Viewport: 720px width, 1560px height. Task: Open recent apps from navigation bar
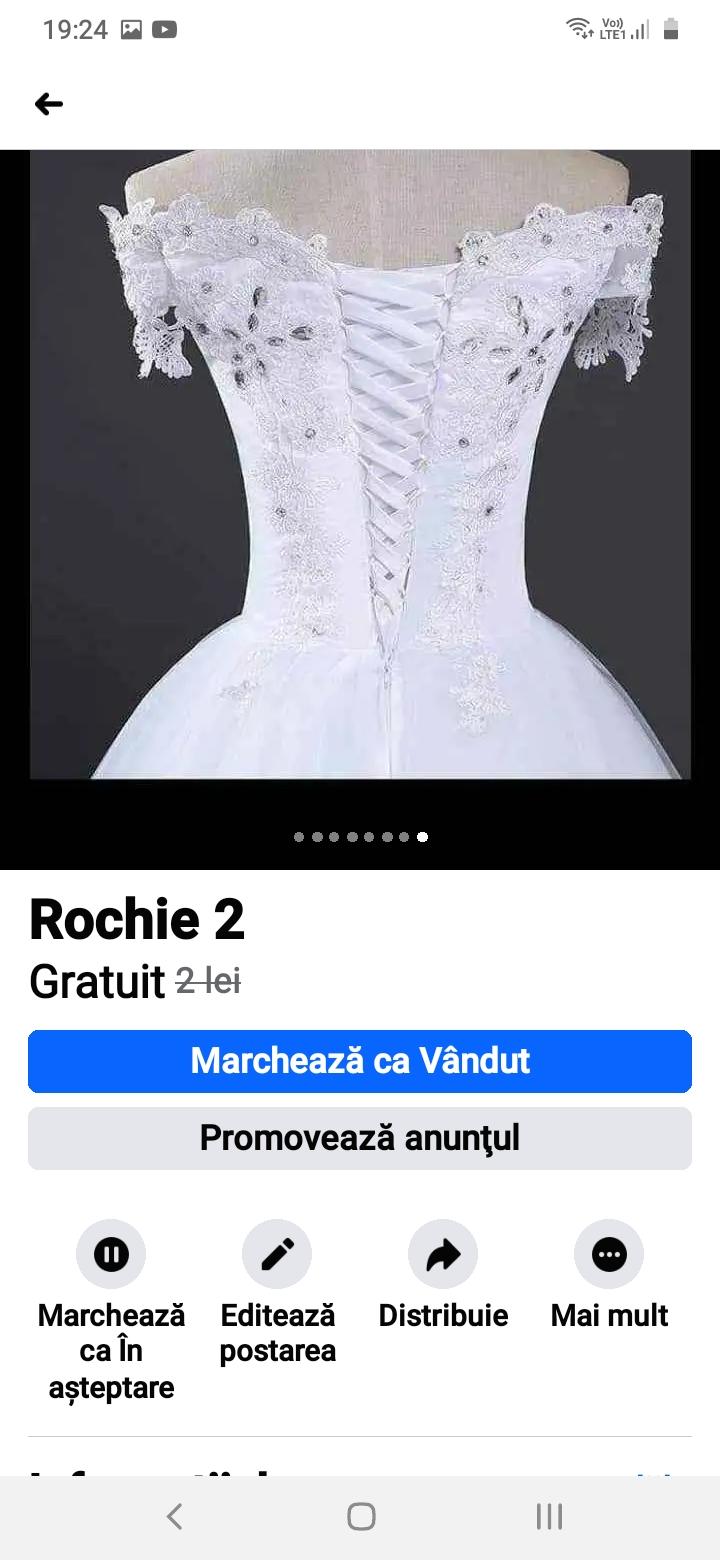click(x=549, y=1516)
